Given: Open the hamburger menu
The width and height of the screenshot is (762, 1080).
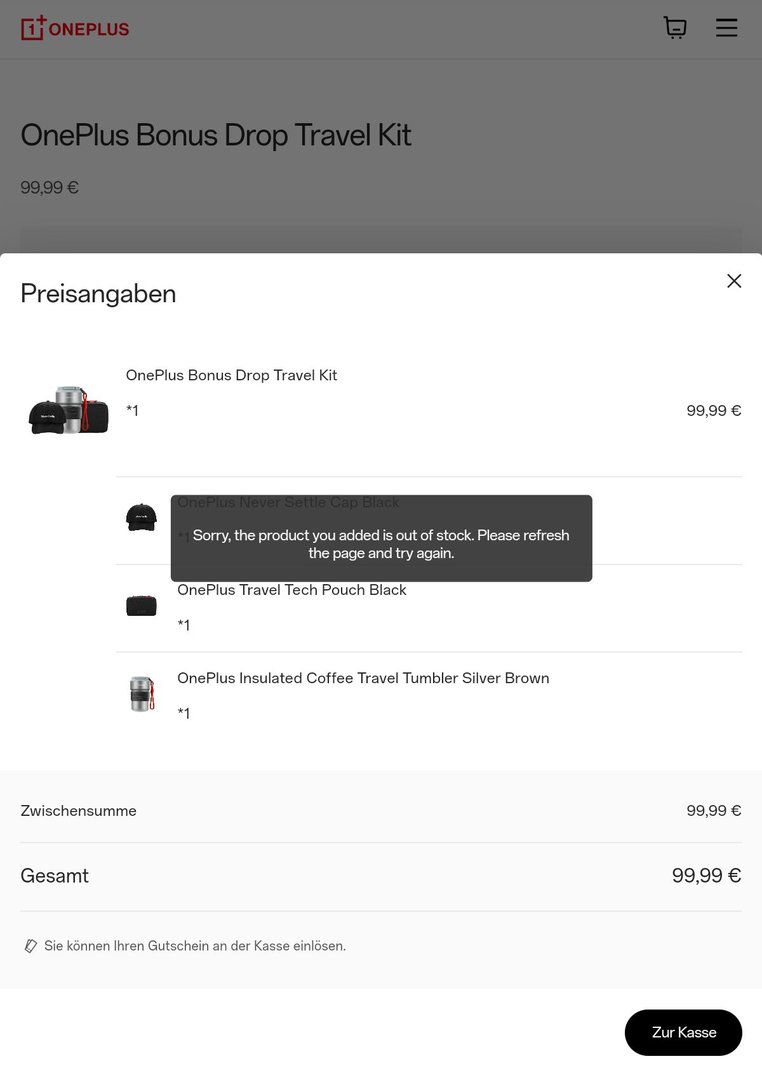Looking at the screenshot, I should (727, 28).
